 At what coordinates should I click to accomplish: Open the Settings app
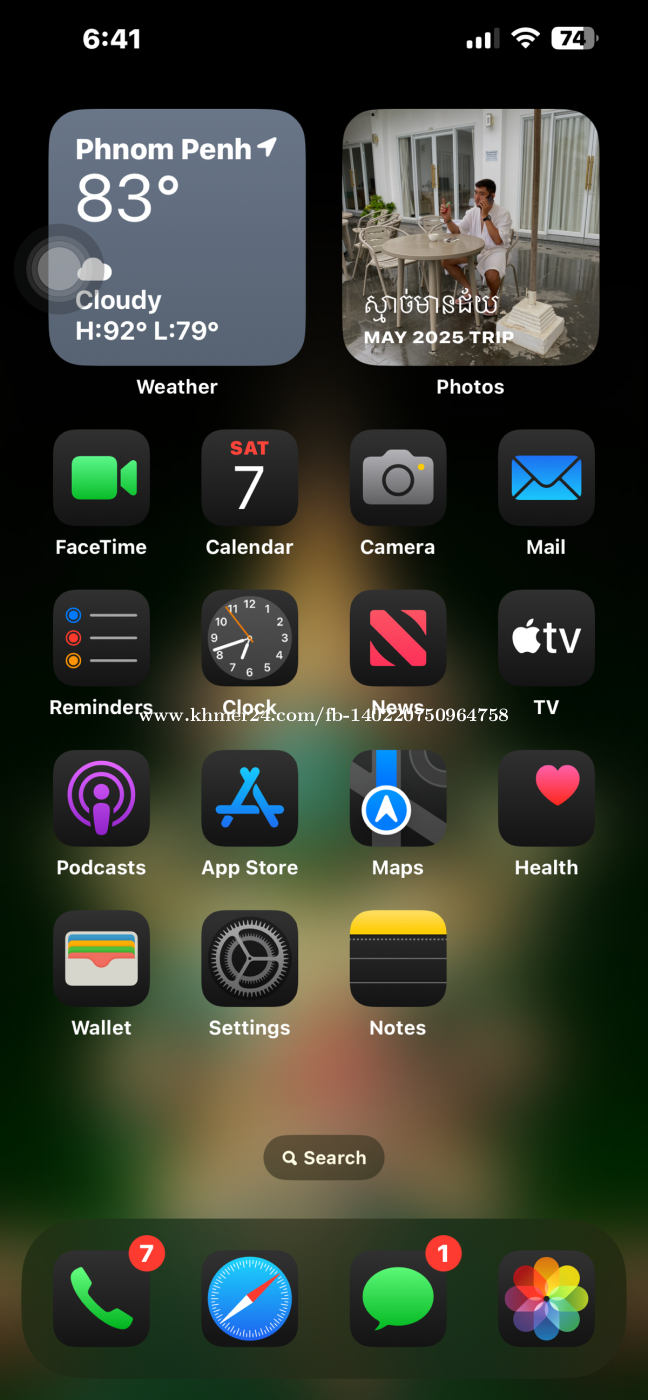[249, 958]
